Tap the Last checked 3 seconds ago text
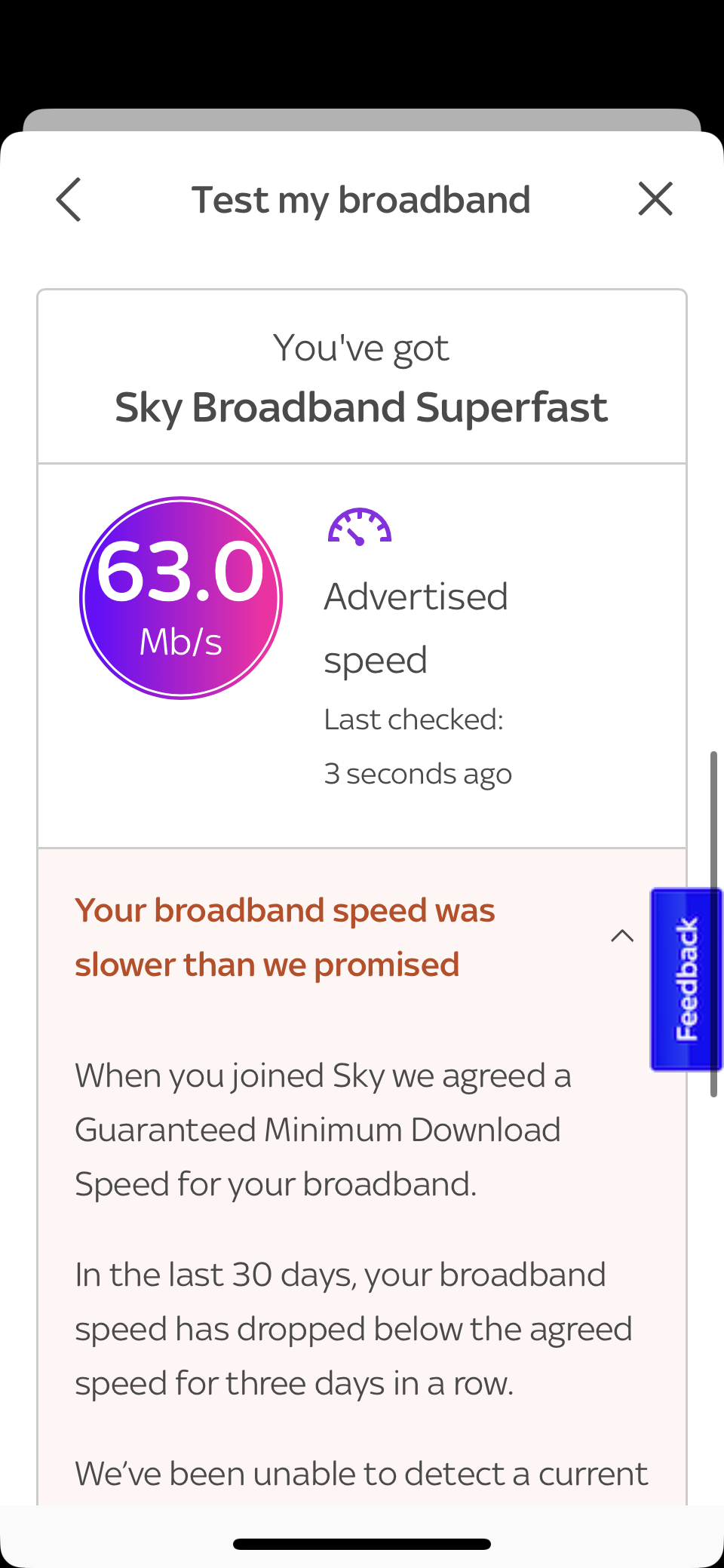The width and height of the screenshot is (724, 1568). 417,745
